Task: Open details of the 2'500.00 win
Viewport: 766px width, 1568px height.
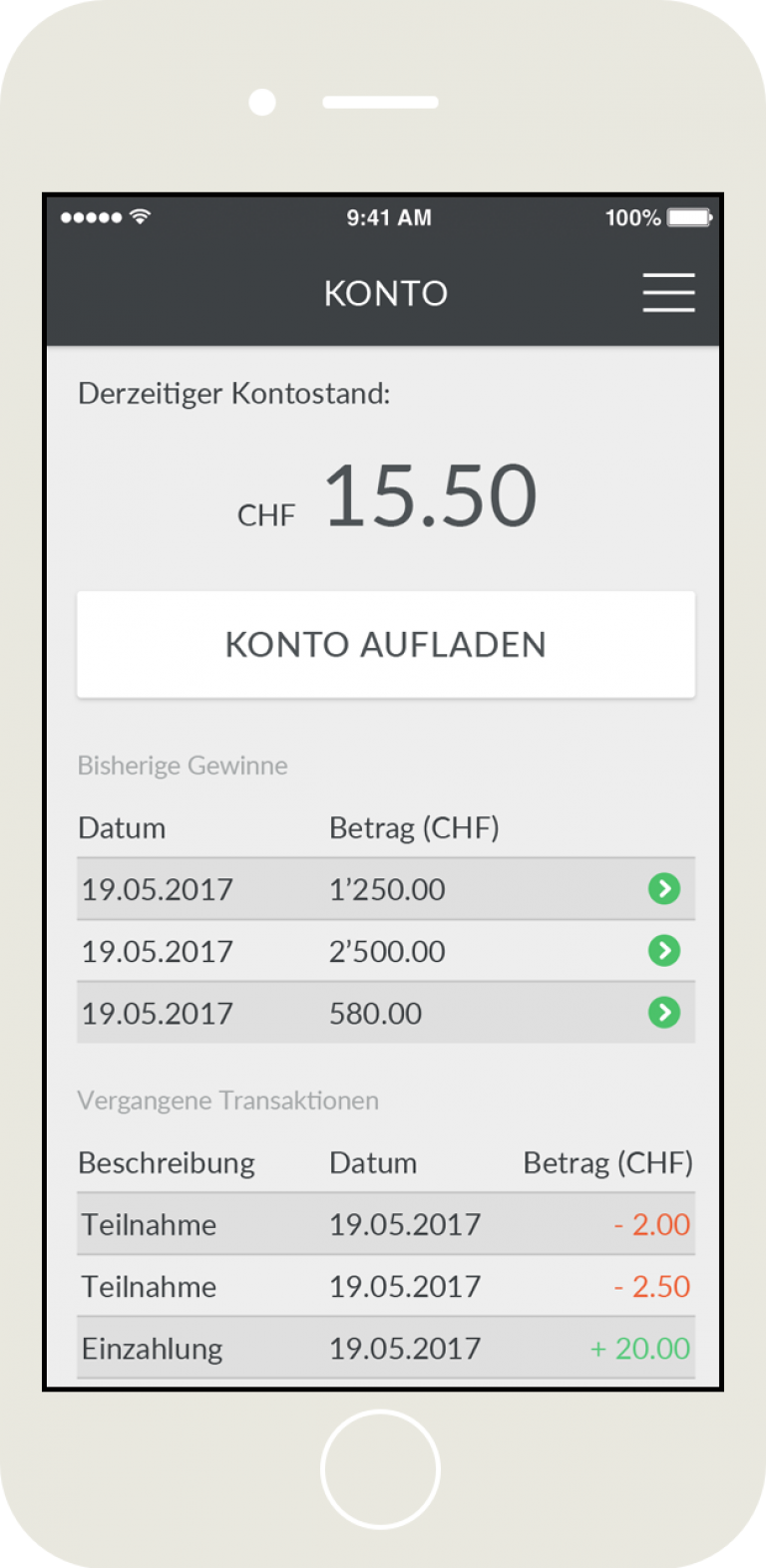Action: click(x=664, y=950)
